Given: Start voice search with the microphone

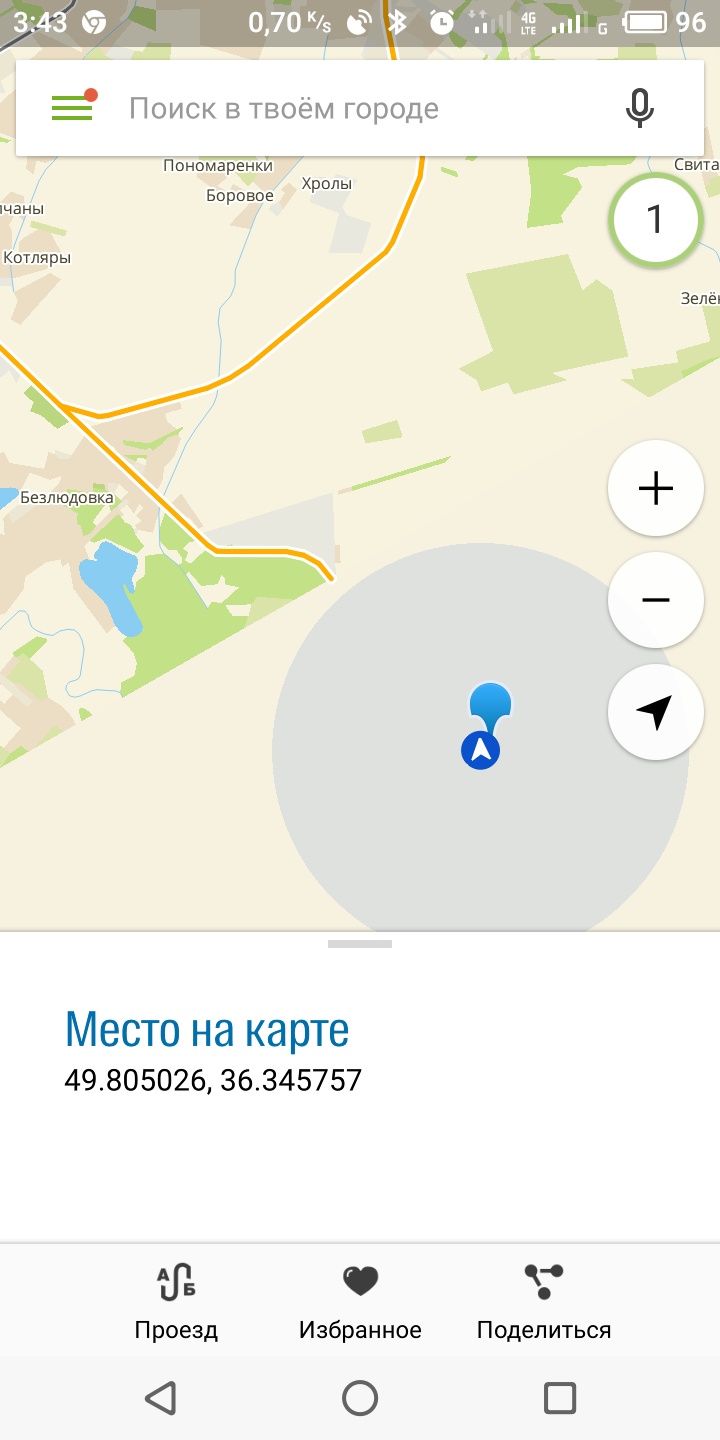Looking at the screenshot, I should click(x=640, y=108).
